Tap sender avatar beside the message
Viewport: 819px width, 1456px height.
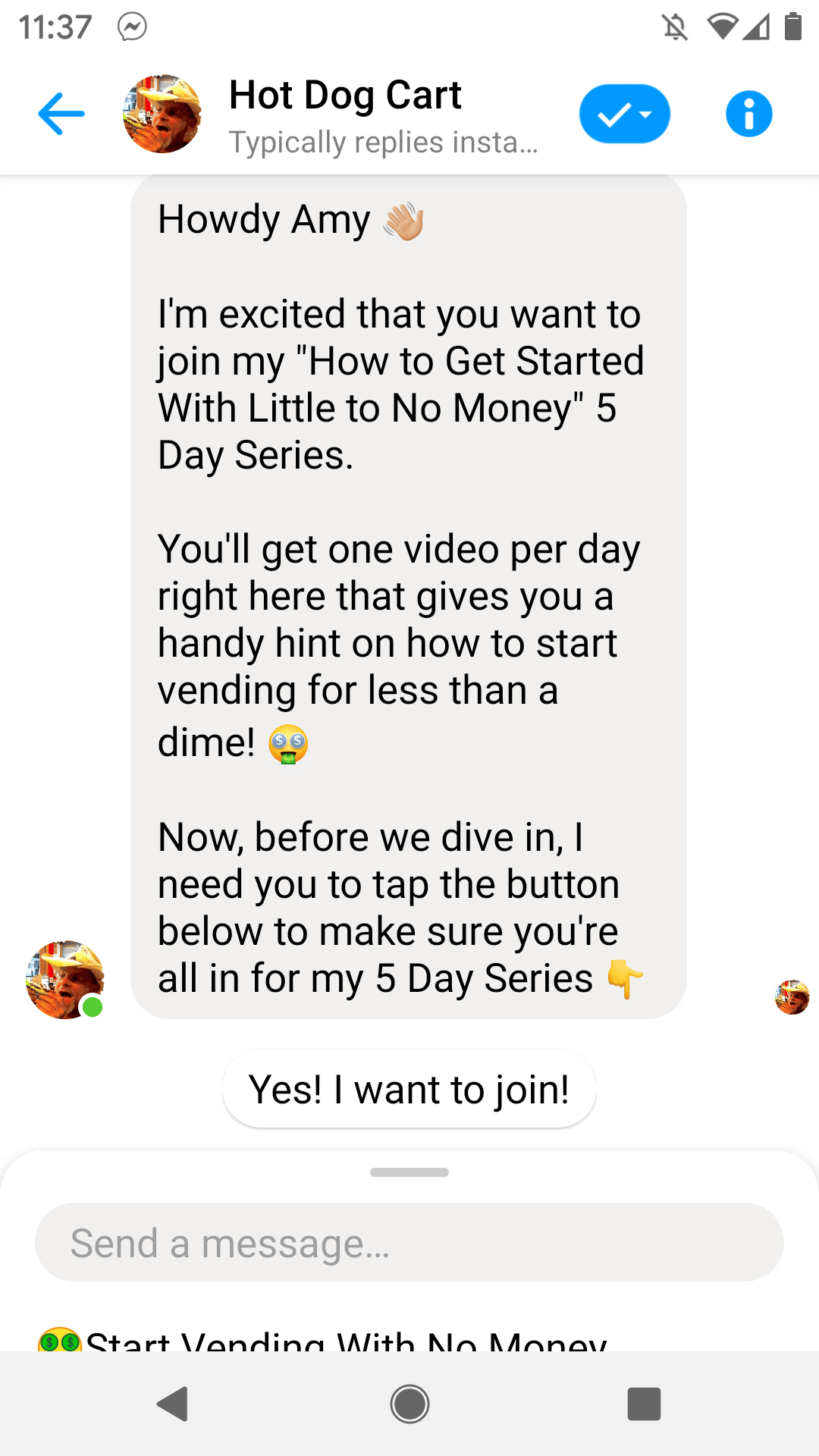click(65, 980)
